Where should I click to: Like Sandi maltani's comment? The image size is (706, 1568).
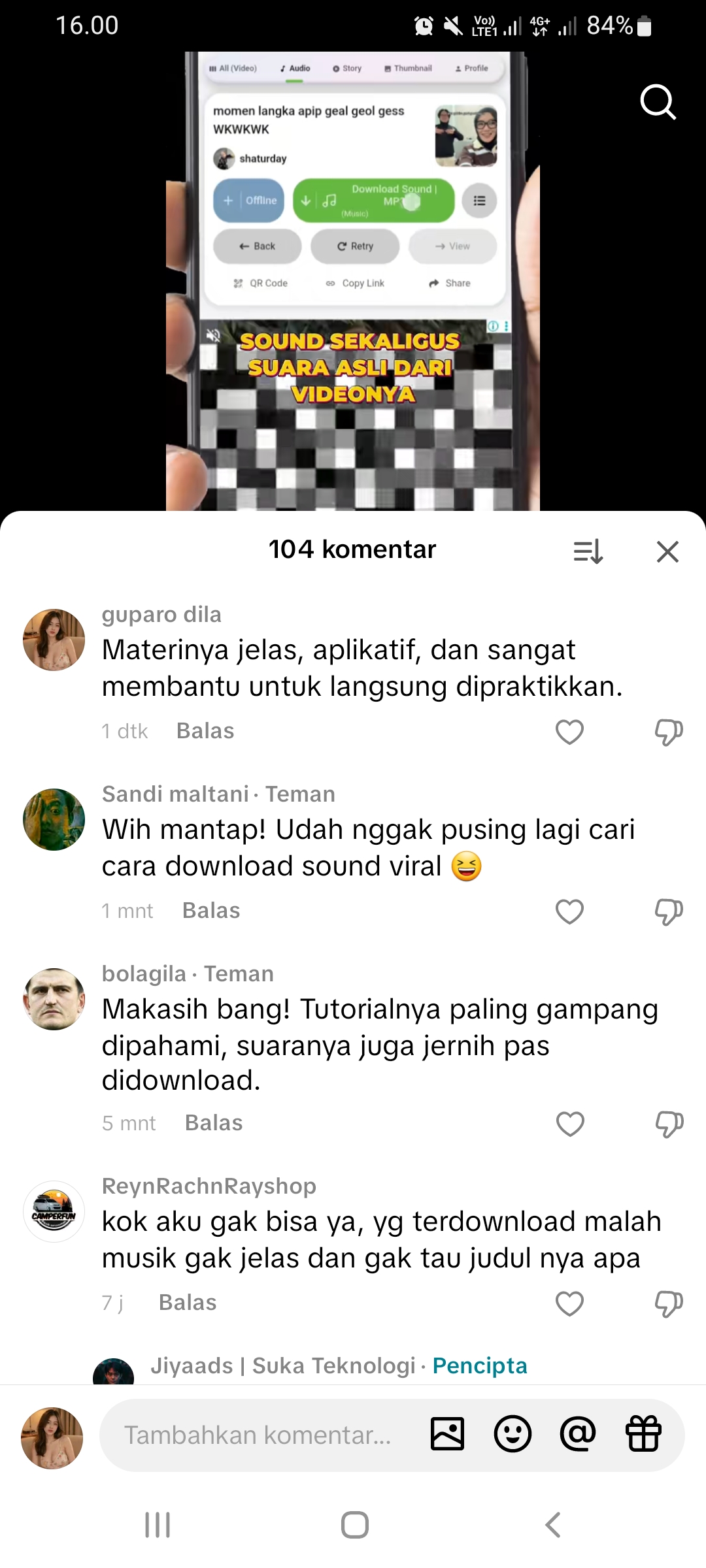[x=569, y=911]
